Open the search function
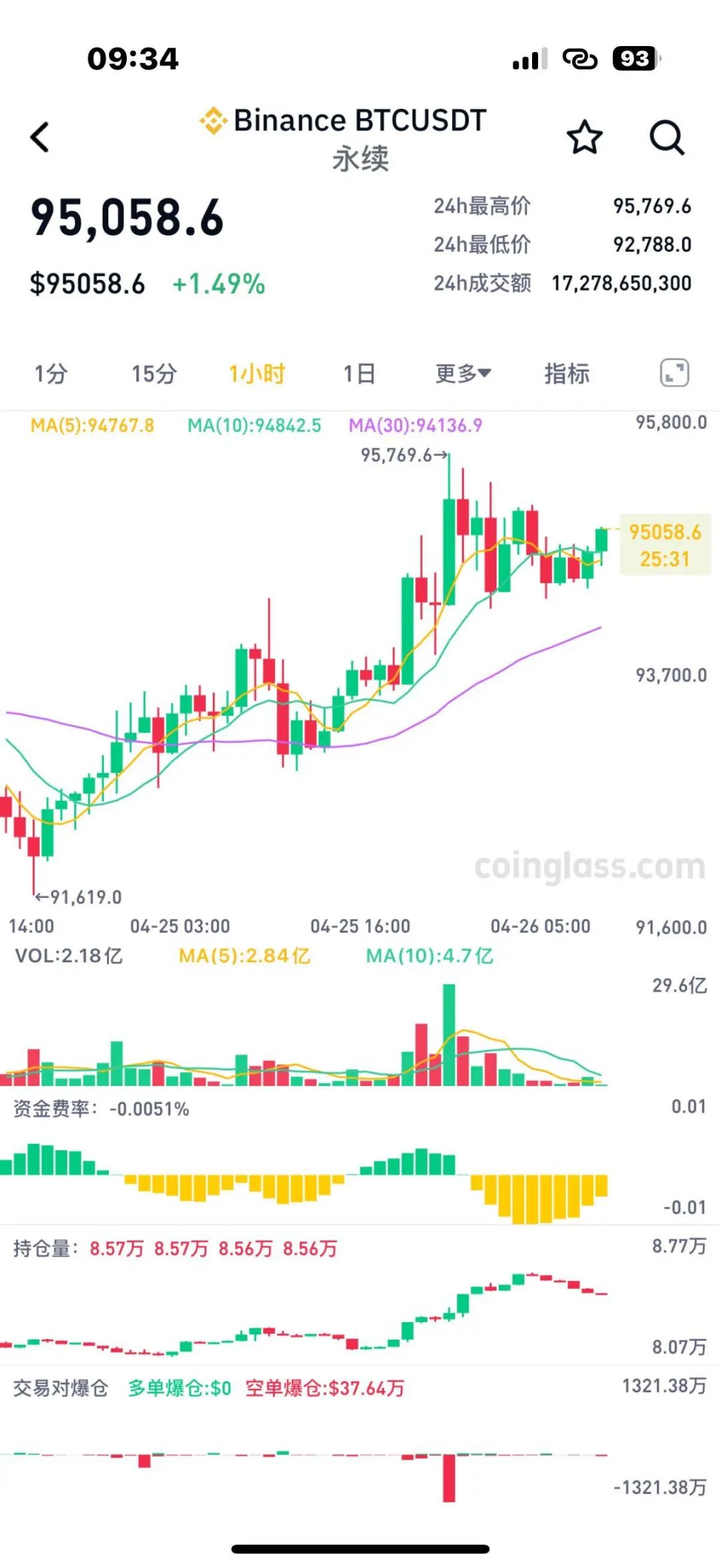This screenshot has width=721, height=1568. 666,138
